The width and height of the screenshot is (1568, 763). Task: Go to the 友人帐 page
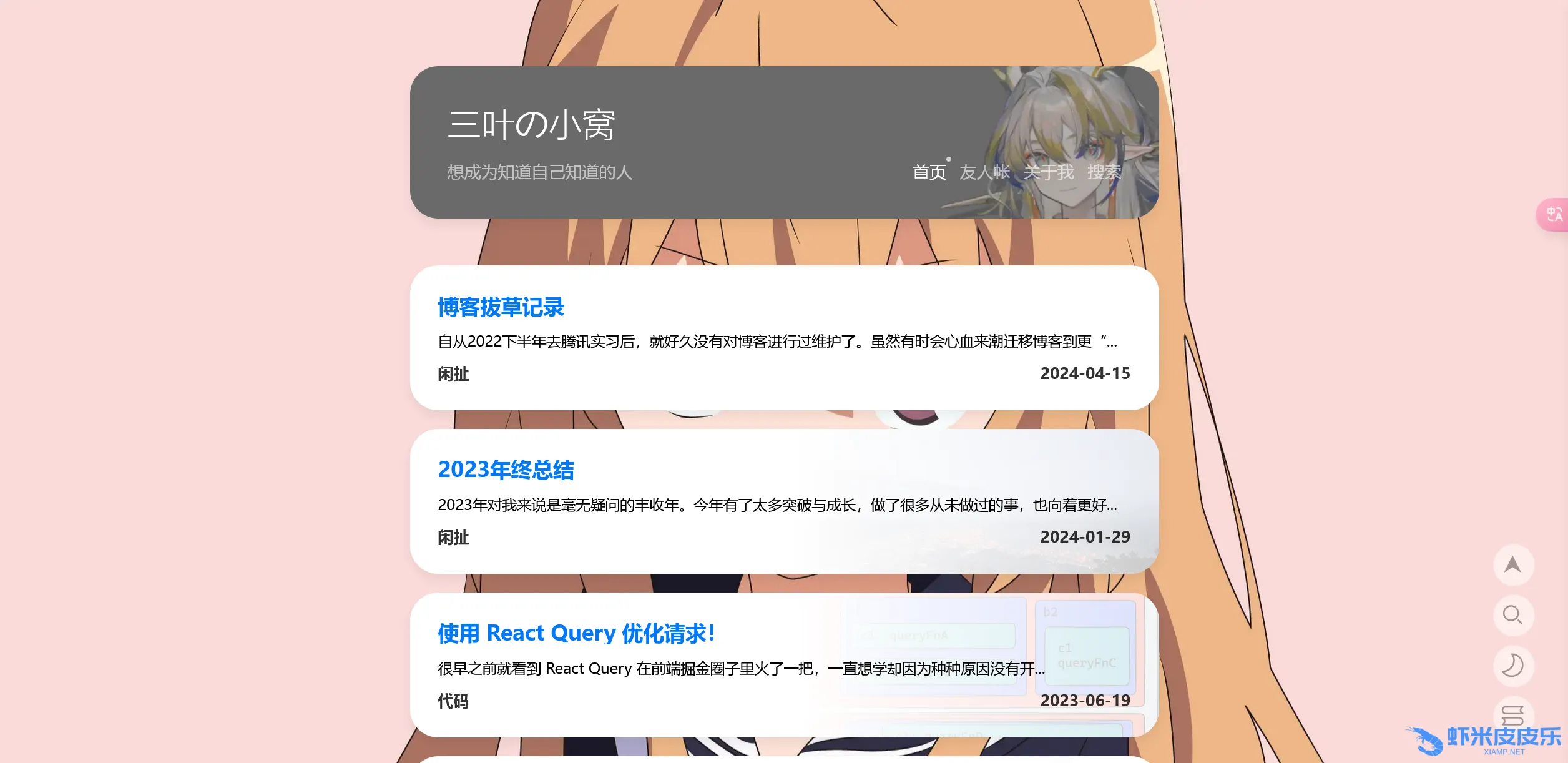tap(984, 172)
